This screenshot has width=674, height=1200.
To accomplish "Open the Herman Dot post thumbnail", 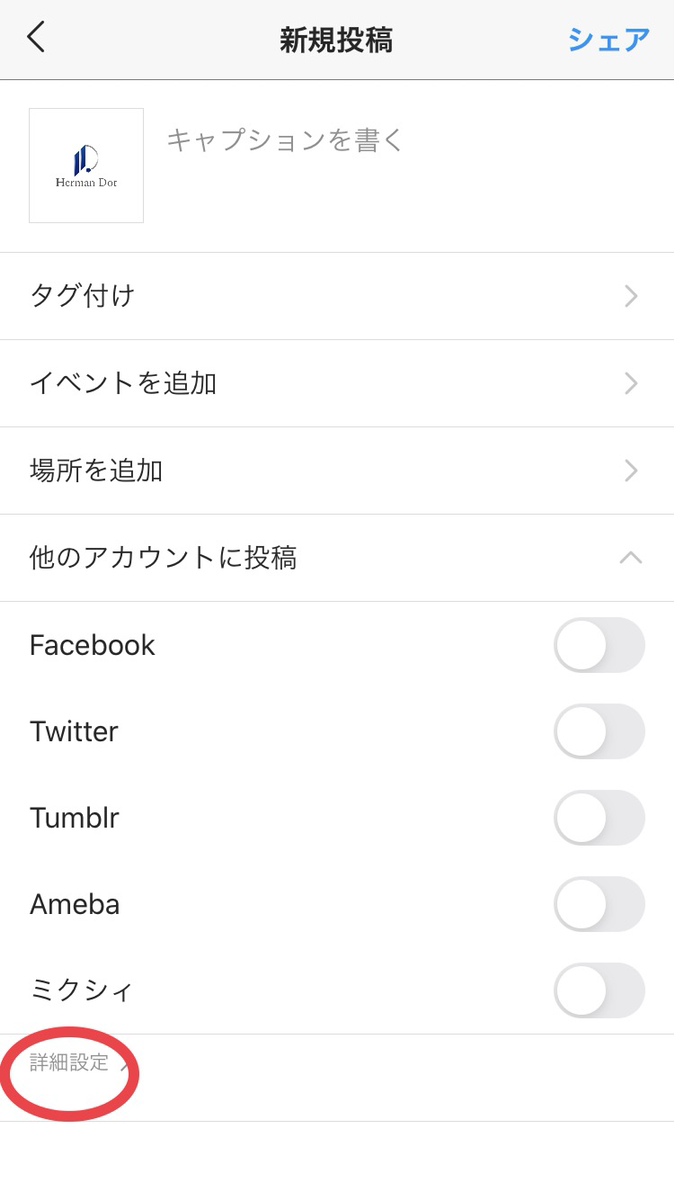I will pos(86,165).
